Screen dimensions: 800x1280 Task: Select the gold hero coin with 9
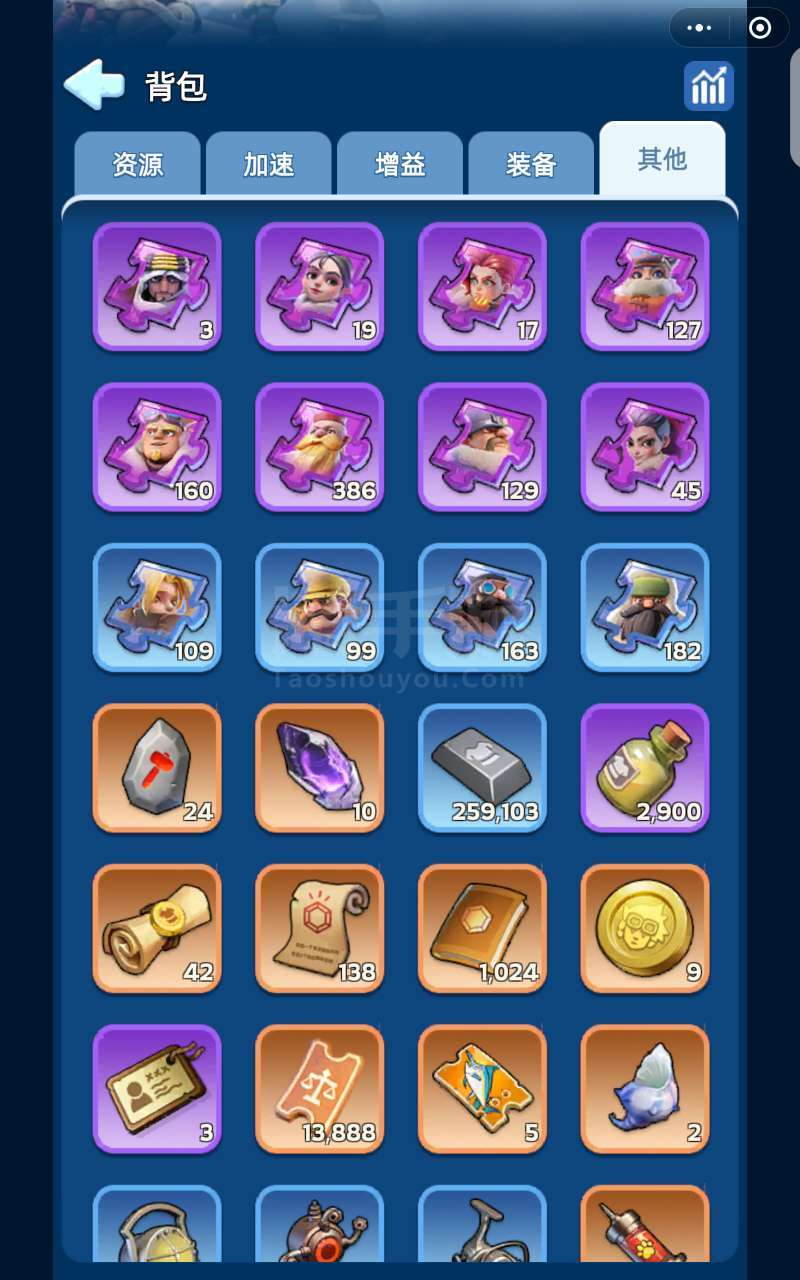tap(645, 929)
